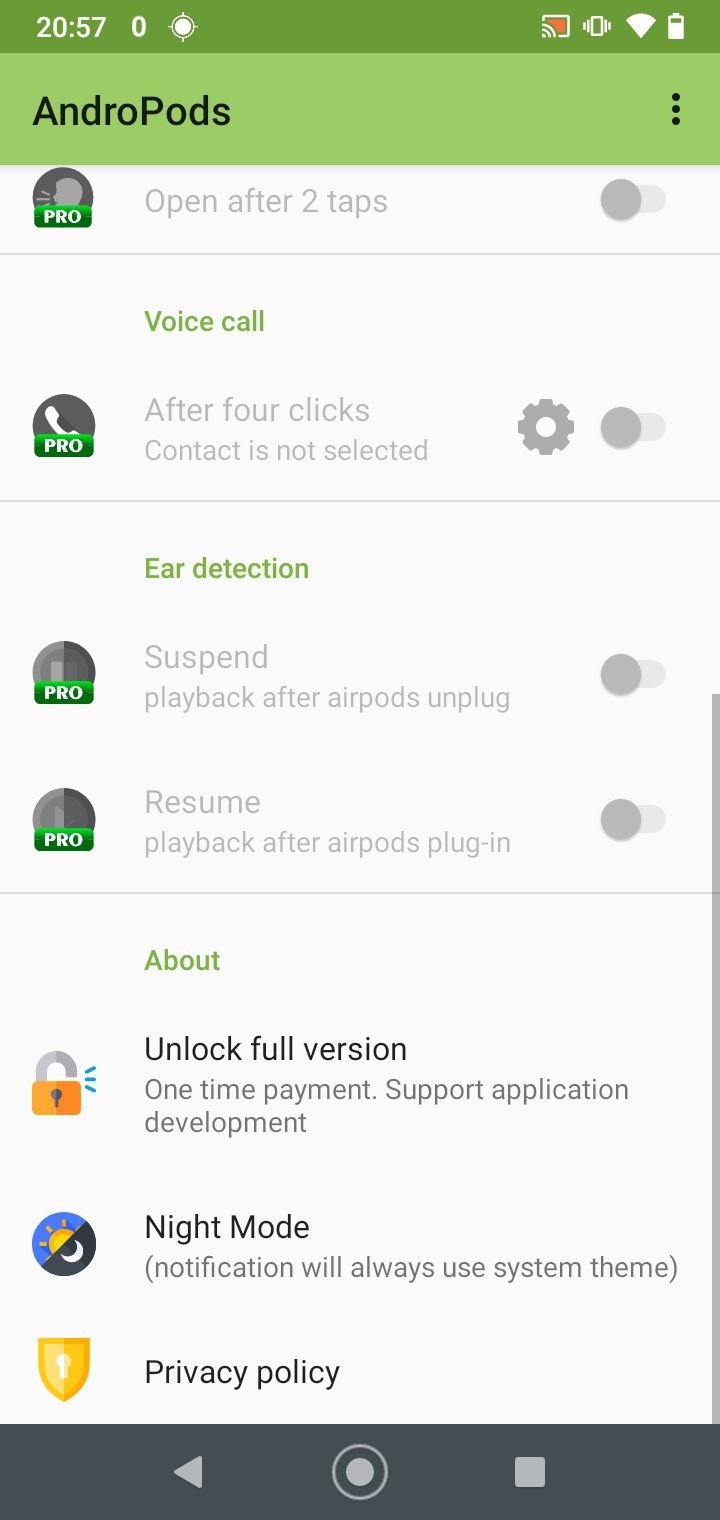
Task: Toggle Suspend playback after airpods unplug
Action: (x=633, y=675)
